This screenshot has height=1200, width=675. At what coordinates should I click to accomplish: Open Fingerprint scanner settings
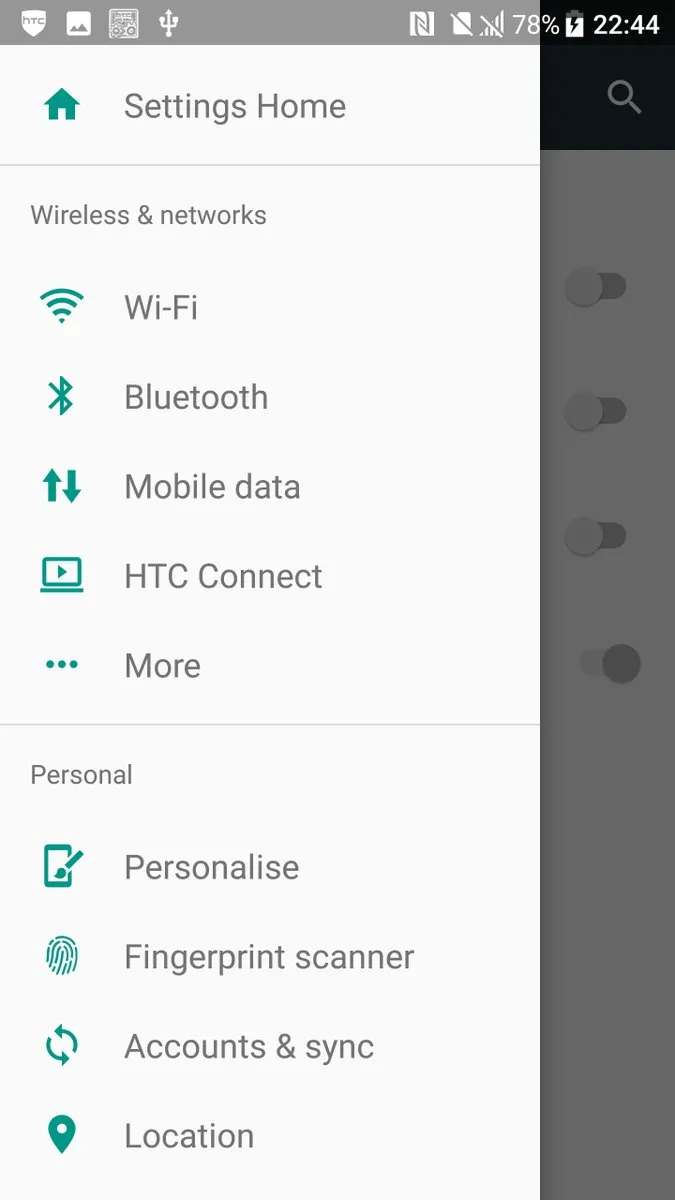268,957
